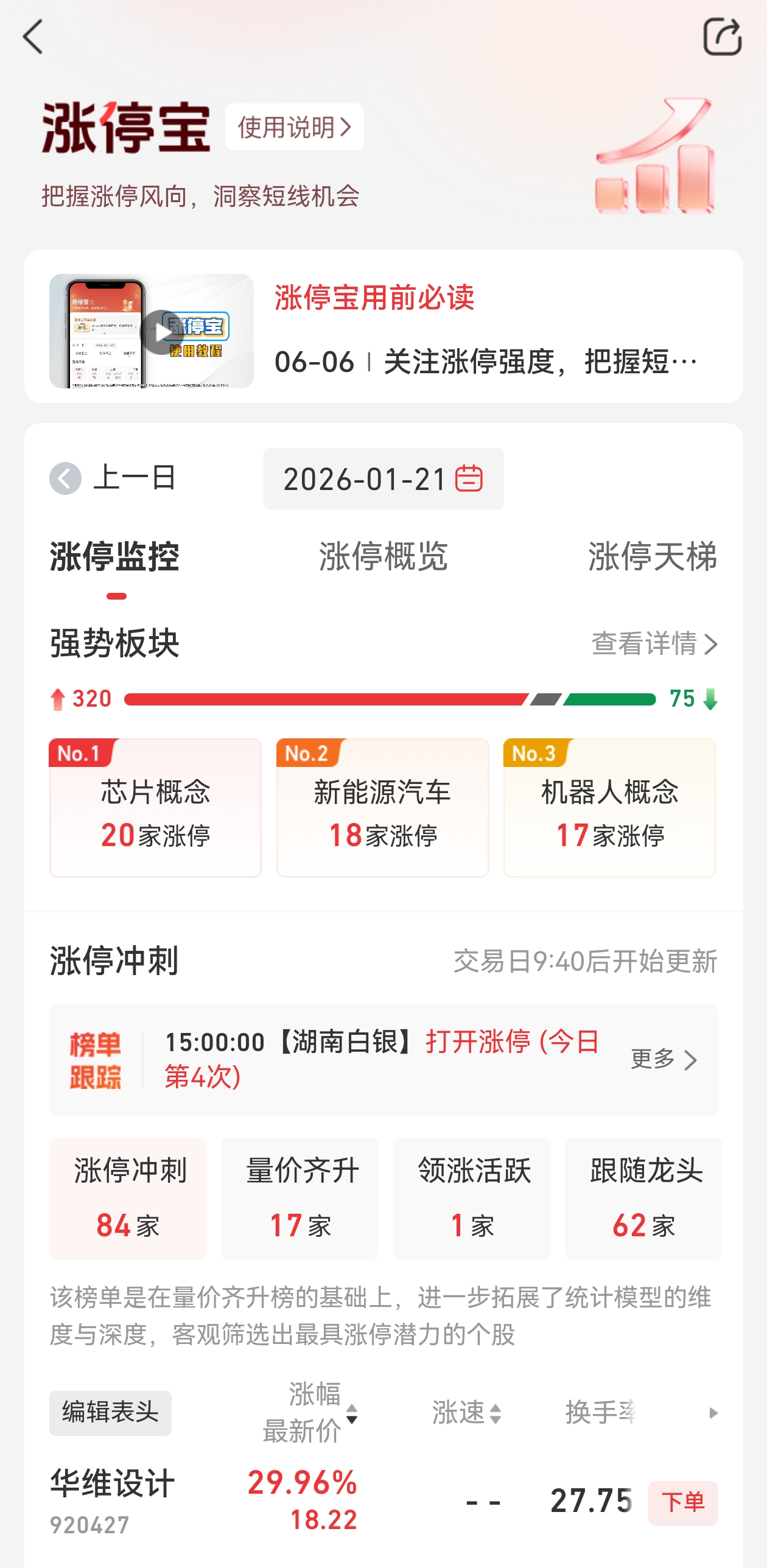Play the 涨停宝用前必读 tutorial video
The image size is (767, 1568).
pyautogui.click(x=160, y=332)
